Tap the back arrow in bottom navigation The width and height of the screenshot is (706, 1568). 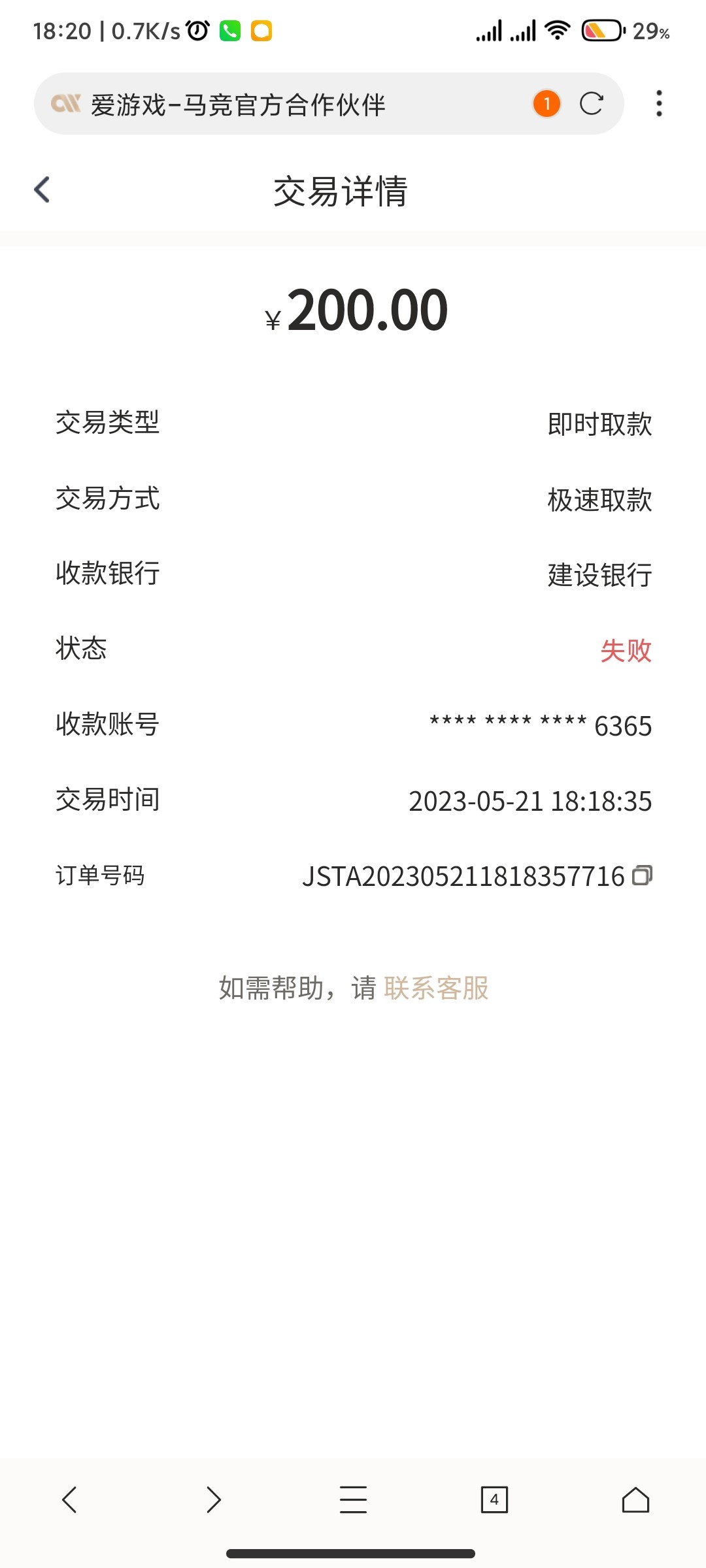[71, 1501]
